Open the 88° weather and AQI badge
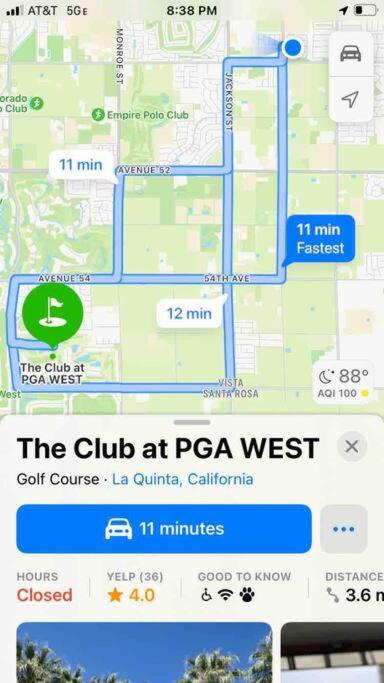Image resolution: width=384 pixels, height=683 pixels. 343,382
